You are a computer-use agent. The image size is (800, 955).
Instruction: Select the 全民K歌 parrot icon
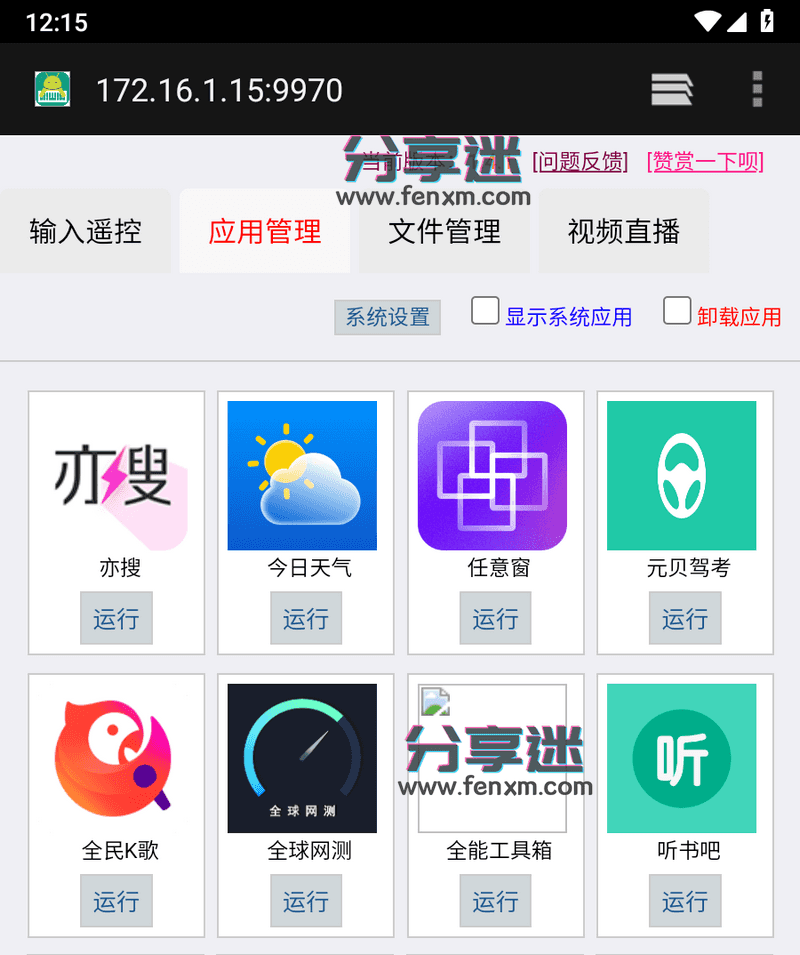116,758
